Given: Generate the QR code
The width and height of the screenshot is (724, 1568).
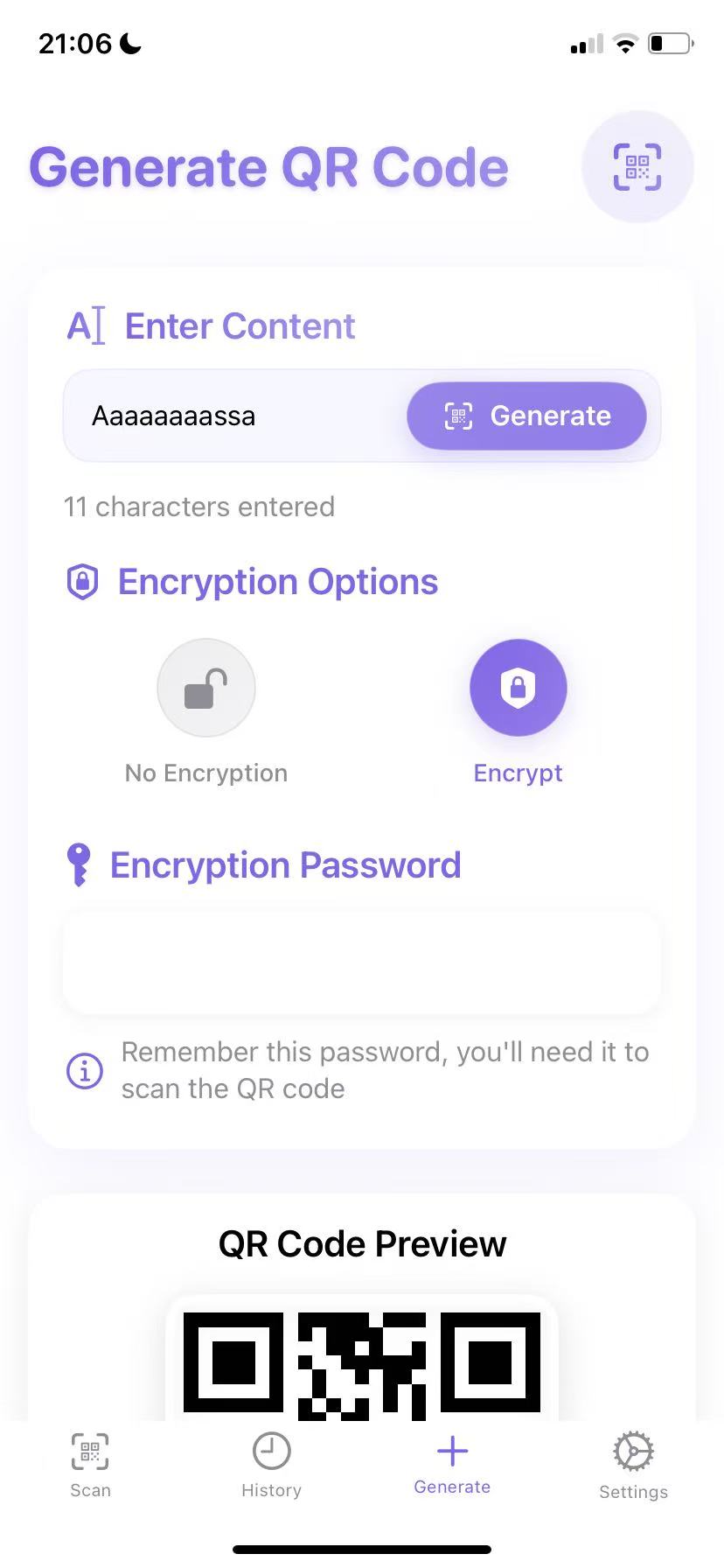Looking at the screenshot, I should [x=526, y=416].
